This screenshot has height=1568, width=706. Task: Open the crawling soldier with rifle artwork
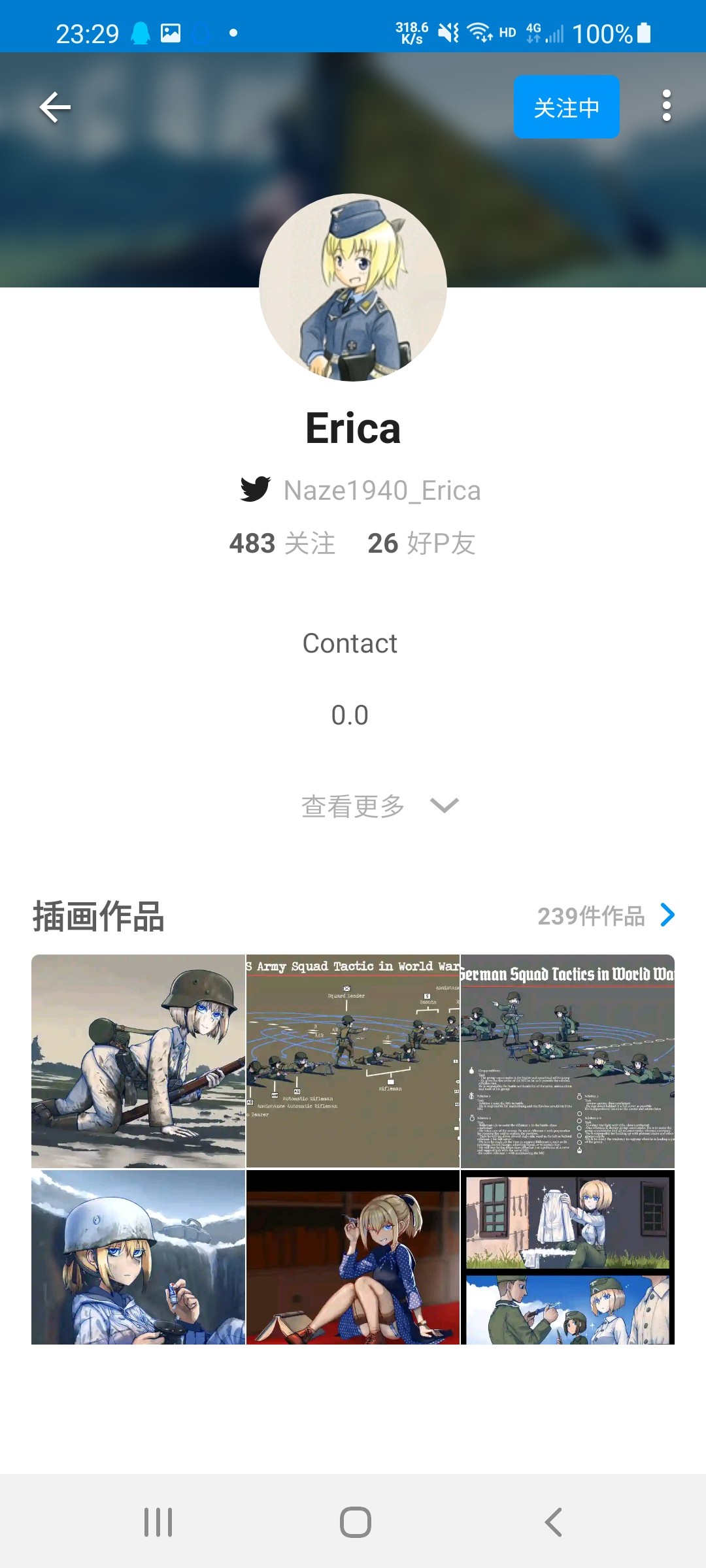138,1061
